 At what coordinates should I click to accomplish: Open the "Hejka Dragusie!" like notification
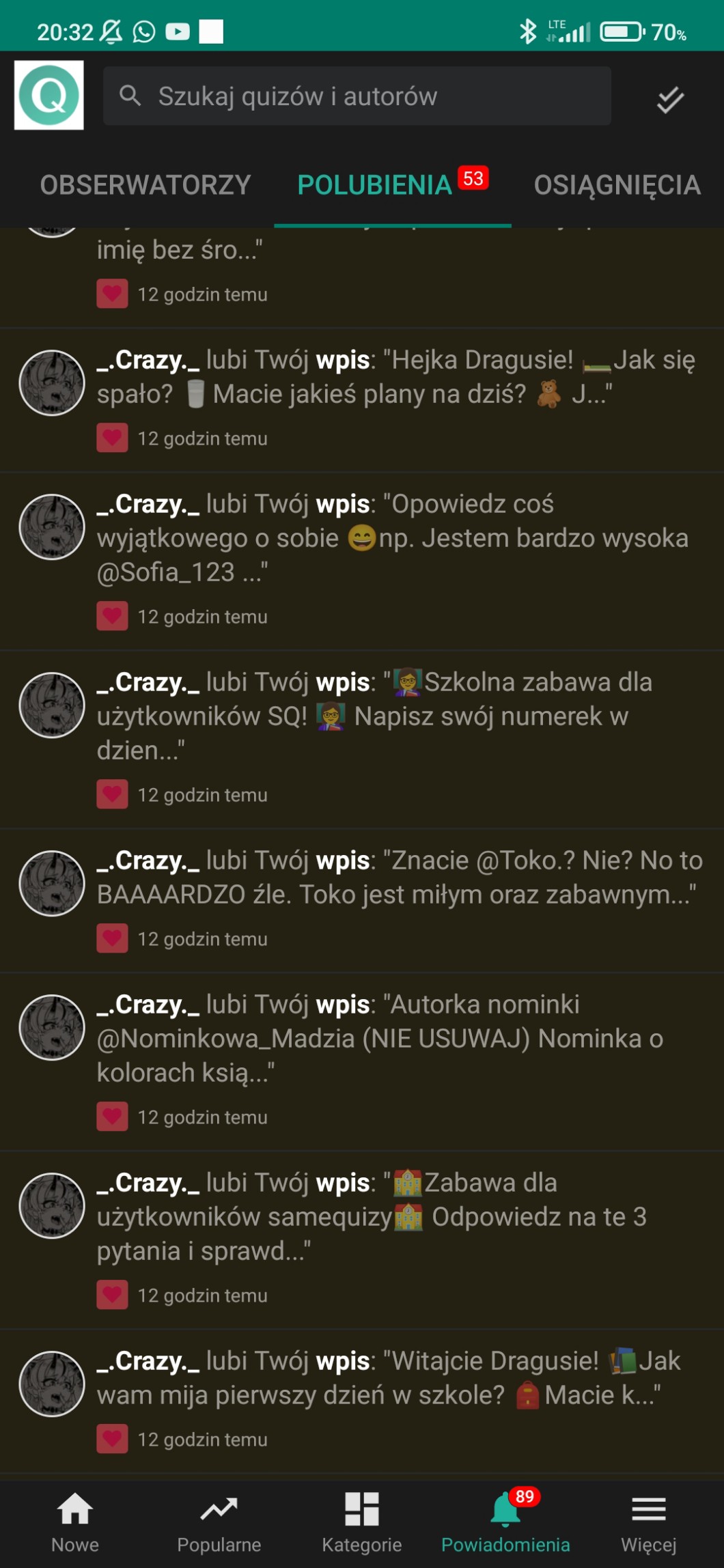pyautogui.click(x=362, y=400)
